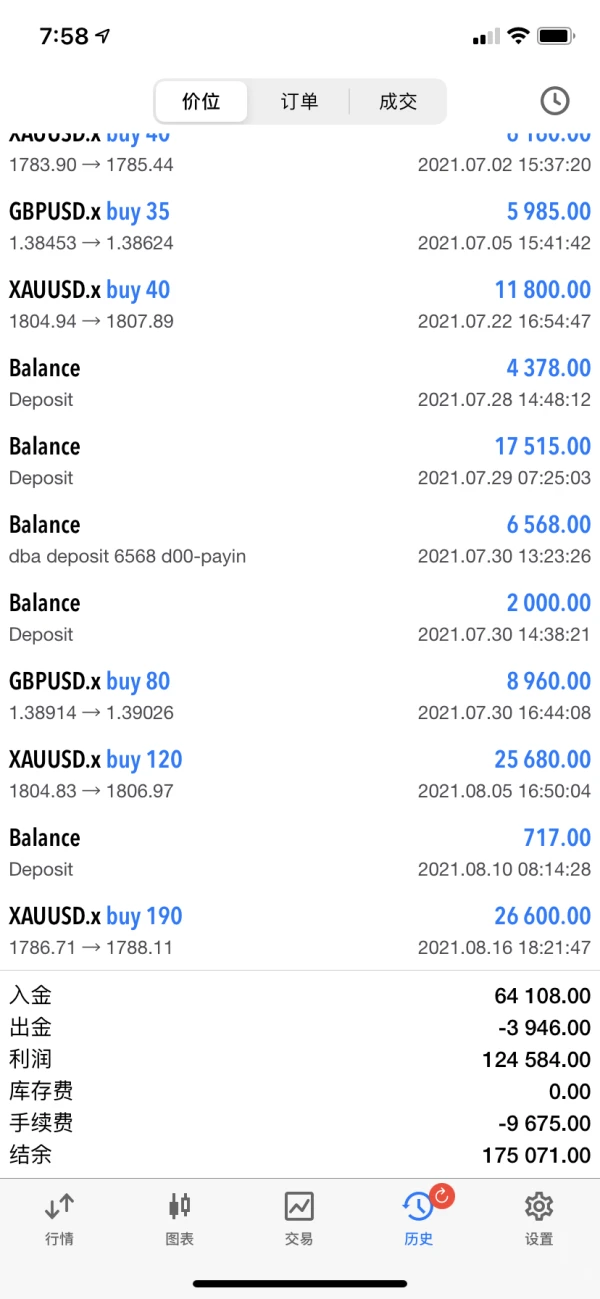Switch to the 成交 segment
Screen dimensions: 600x1299
pos(397,101)
